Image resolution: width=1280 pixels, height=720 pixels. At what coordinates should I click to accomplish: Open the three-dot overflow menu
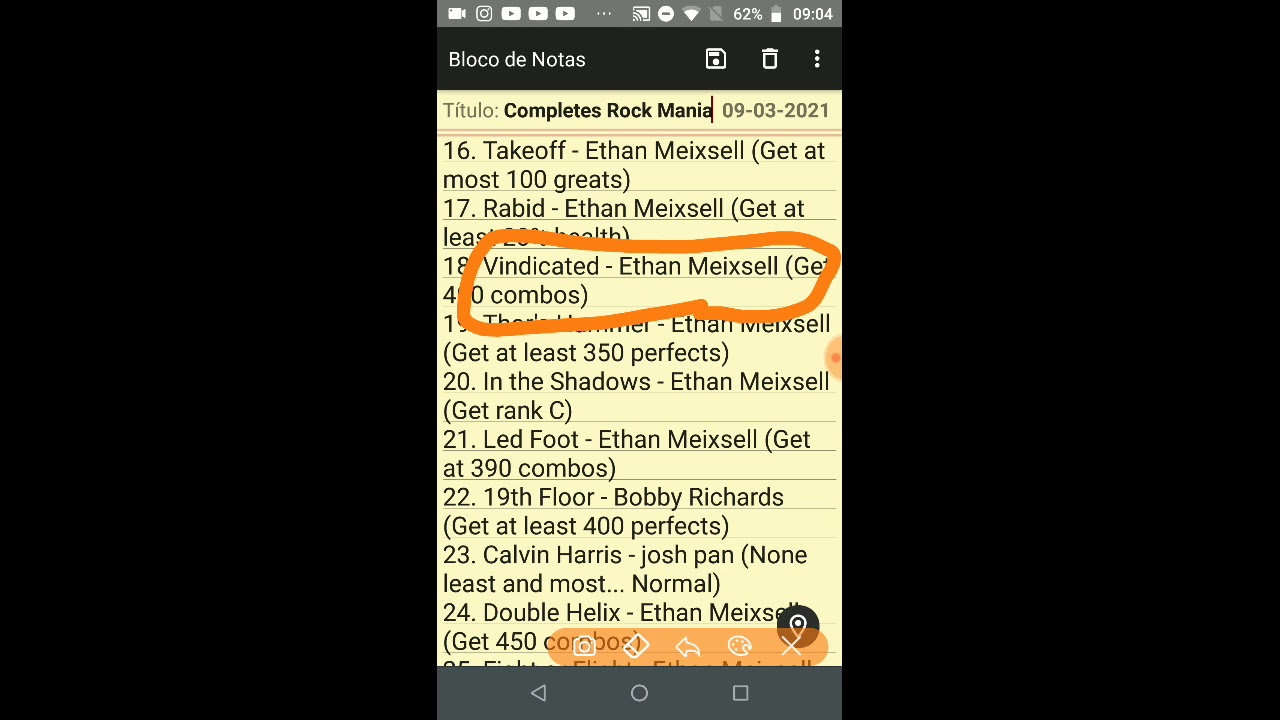817,59
